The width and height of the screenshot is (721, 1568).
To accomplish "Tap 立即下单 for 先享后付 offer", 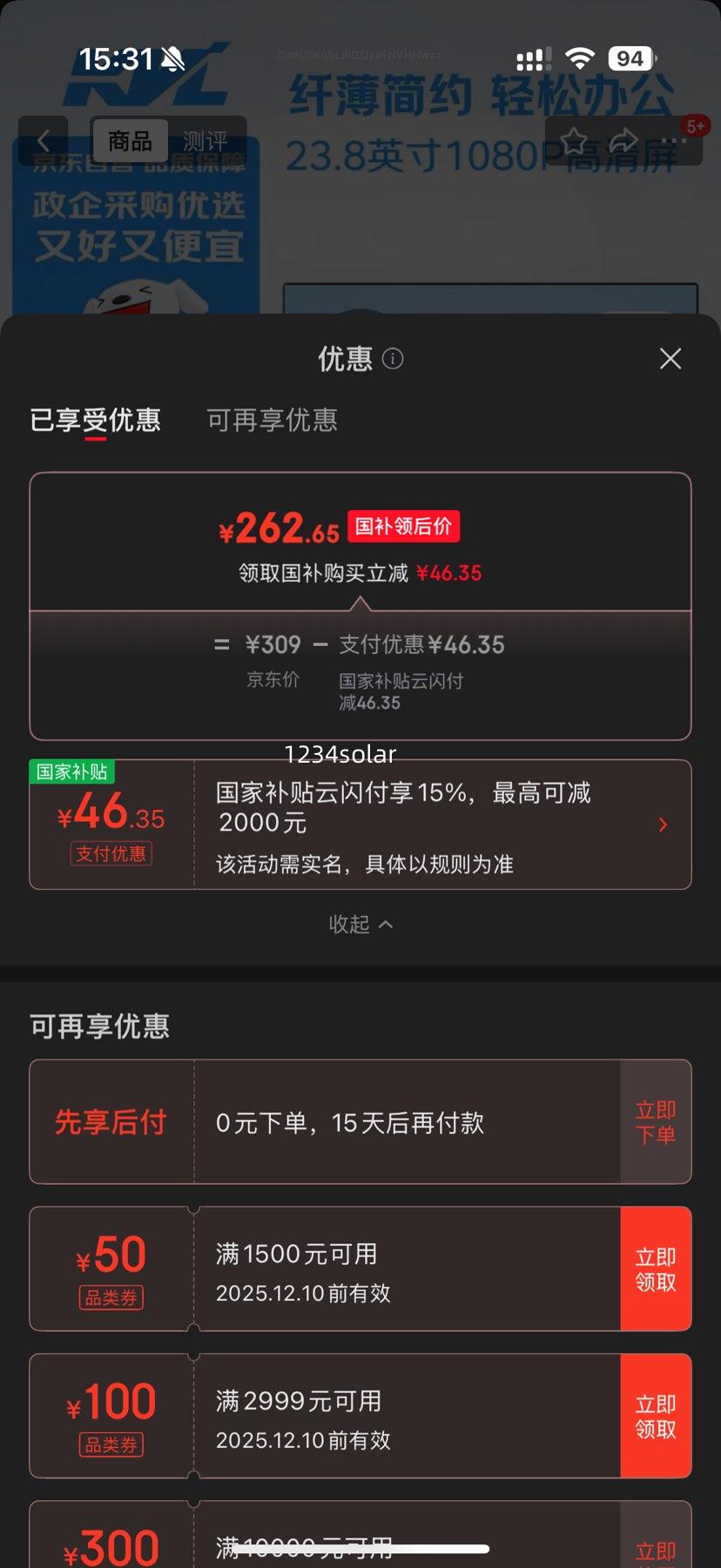I will click(x=656, y=1123).
